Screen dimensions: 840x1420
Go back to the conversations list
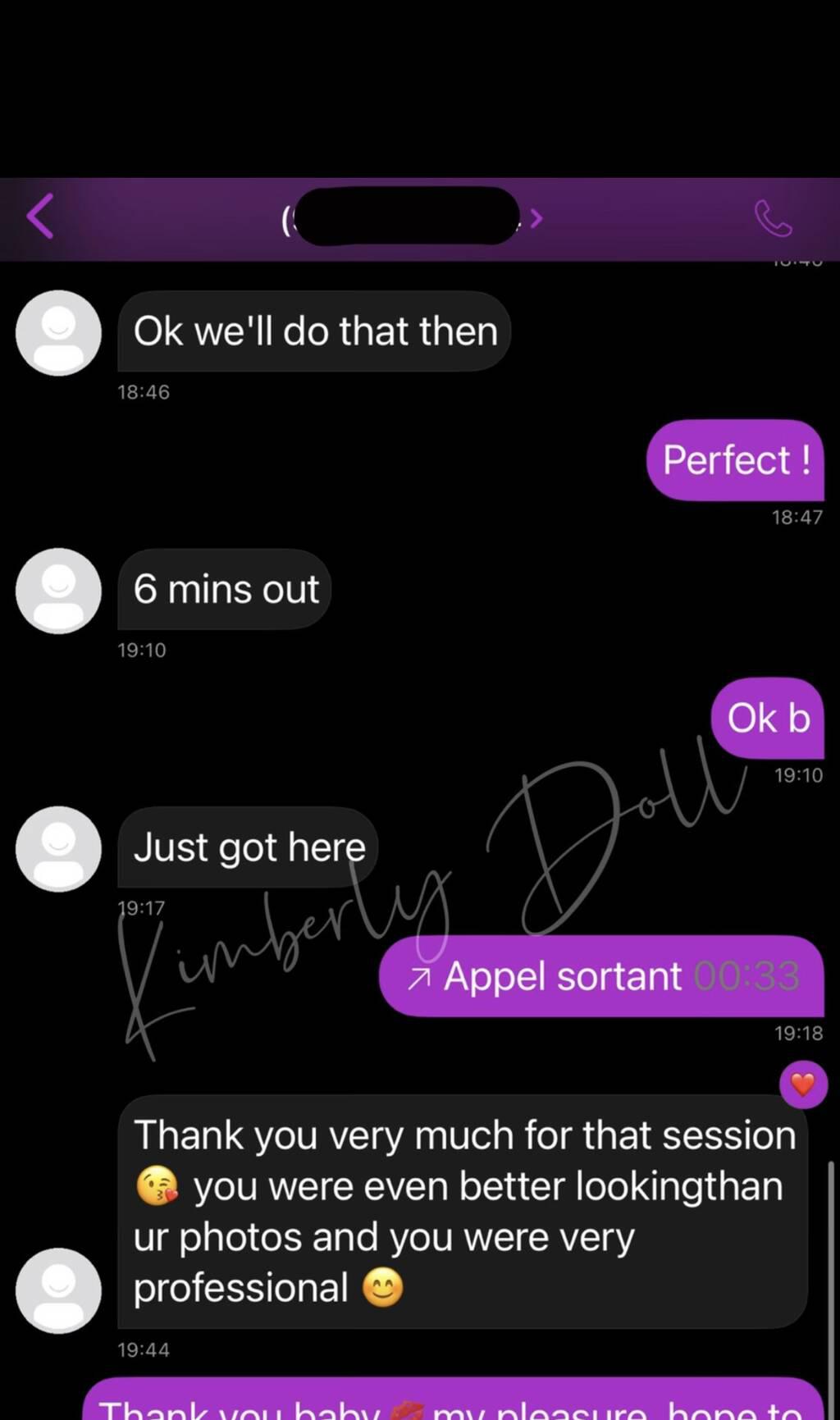coord(40,217)
